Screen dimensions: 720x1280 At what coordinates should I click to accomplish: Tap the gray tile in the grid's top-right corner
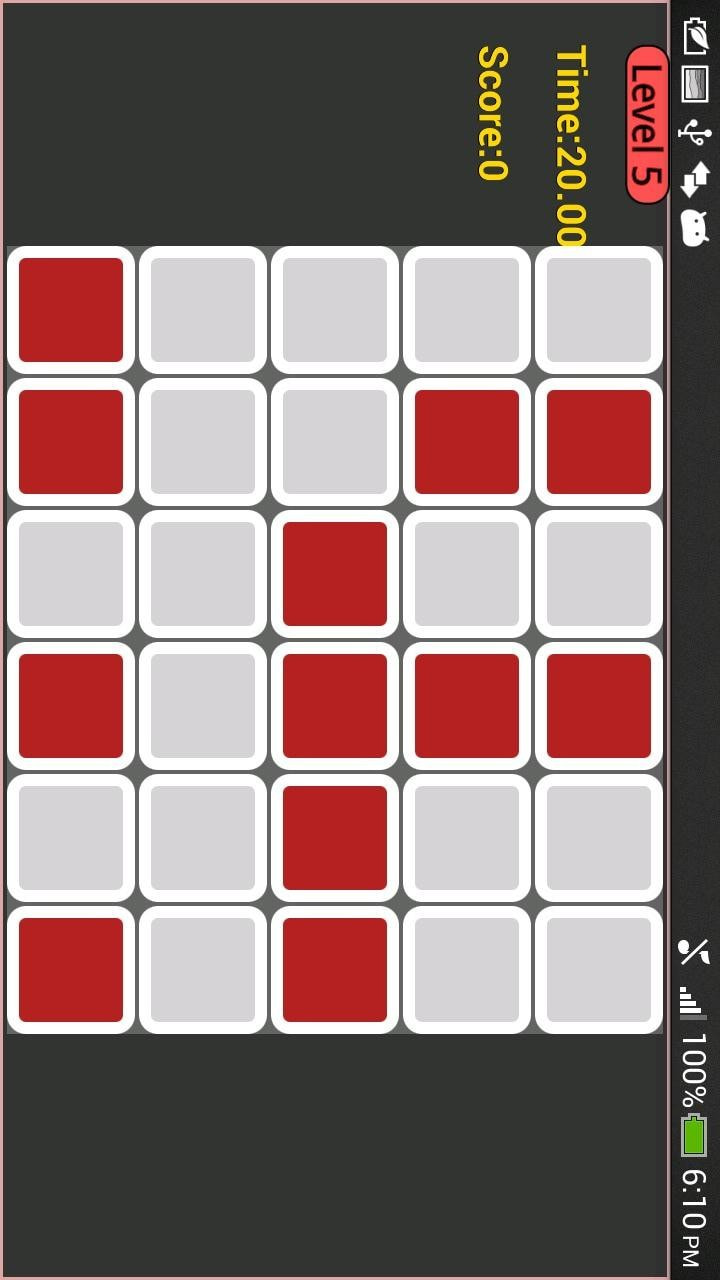(599, 310)
